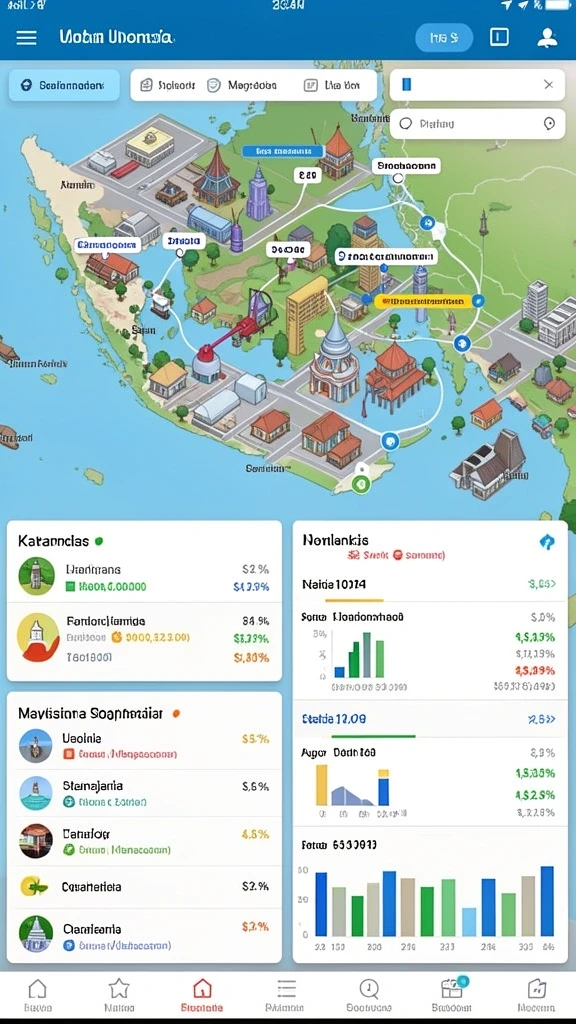Open the last list row with the temple icon
This screenshot has width=576, height=1024.
tap(144, 935)
